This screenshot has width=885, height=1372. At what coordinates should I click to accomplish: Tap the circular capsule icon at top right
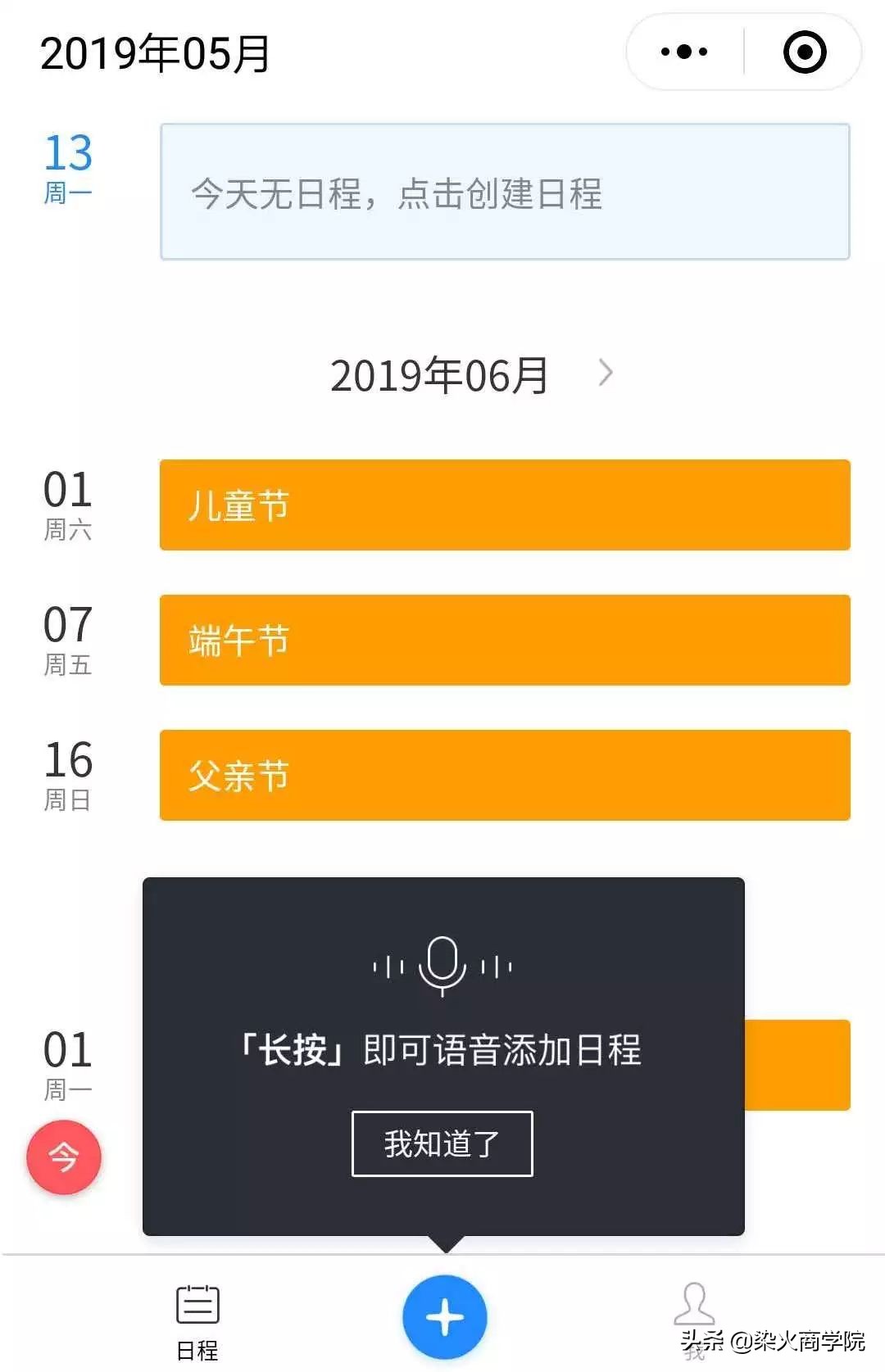tap(804, 51)
